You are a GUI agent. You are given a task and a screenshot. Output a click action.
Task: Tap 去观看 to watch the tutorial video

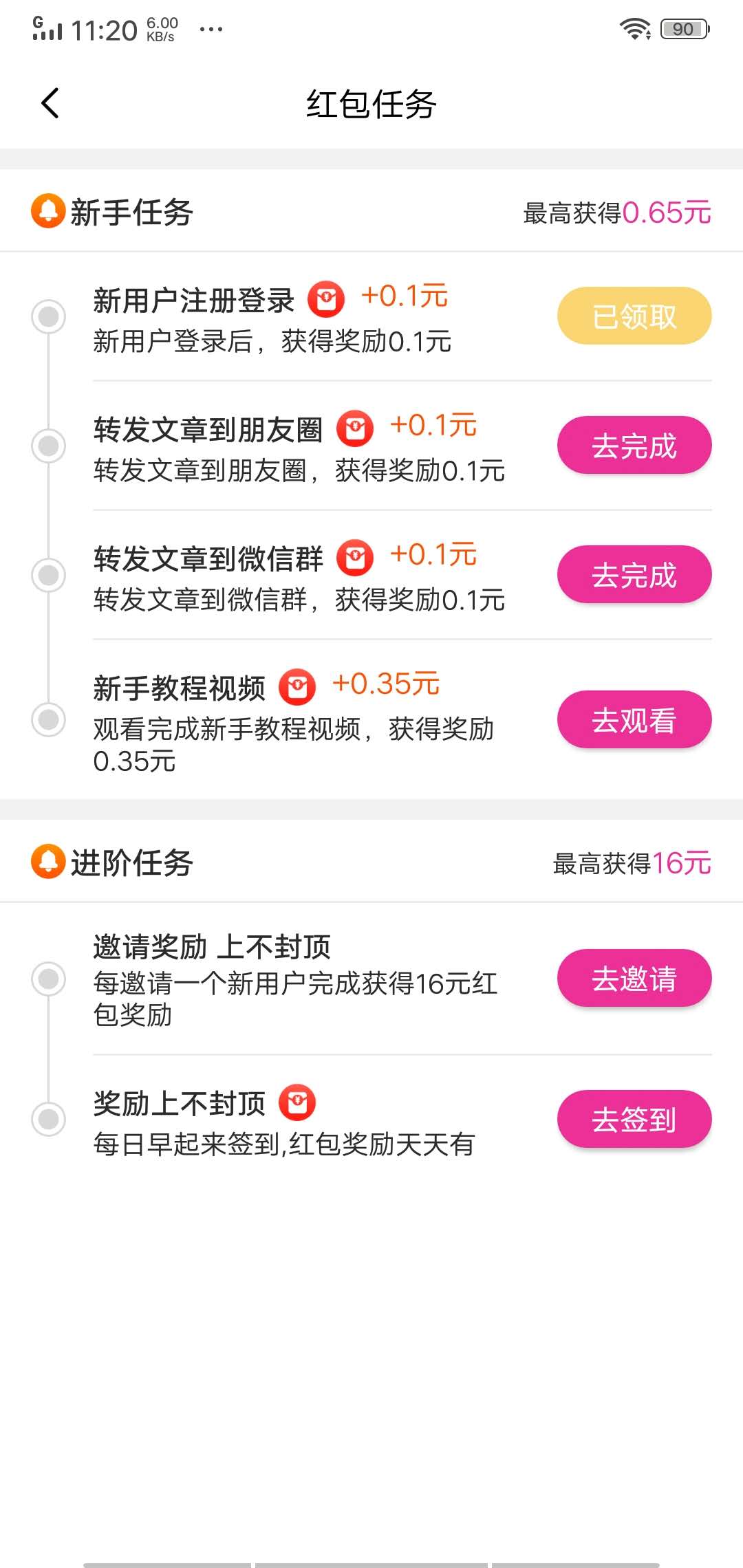tap(634, 719)
